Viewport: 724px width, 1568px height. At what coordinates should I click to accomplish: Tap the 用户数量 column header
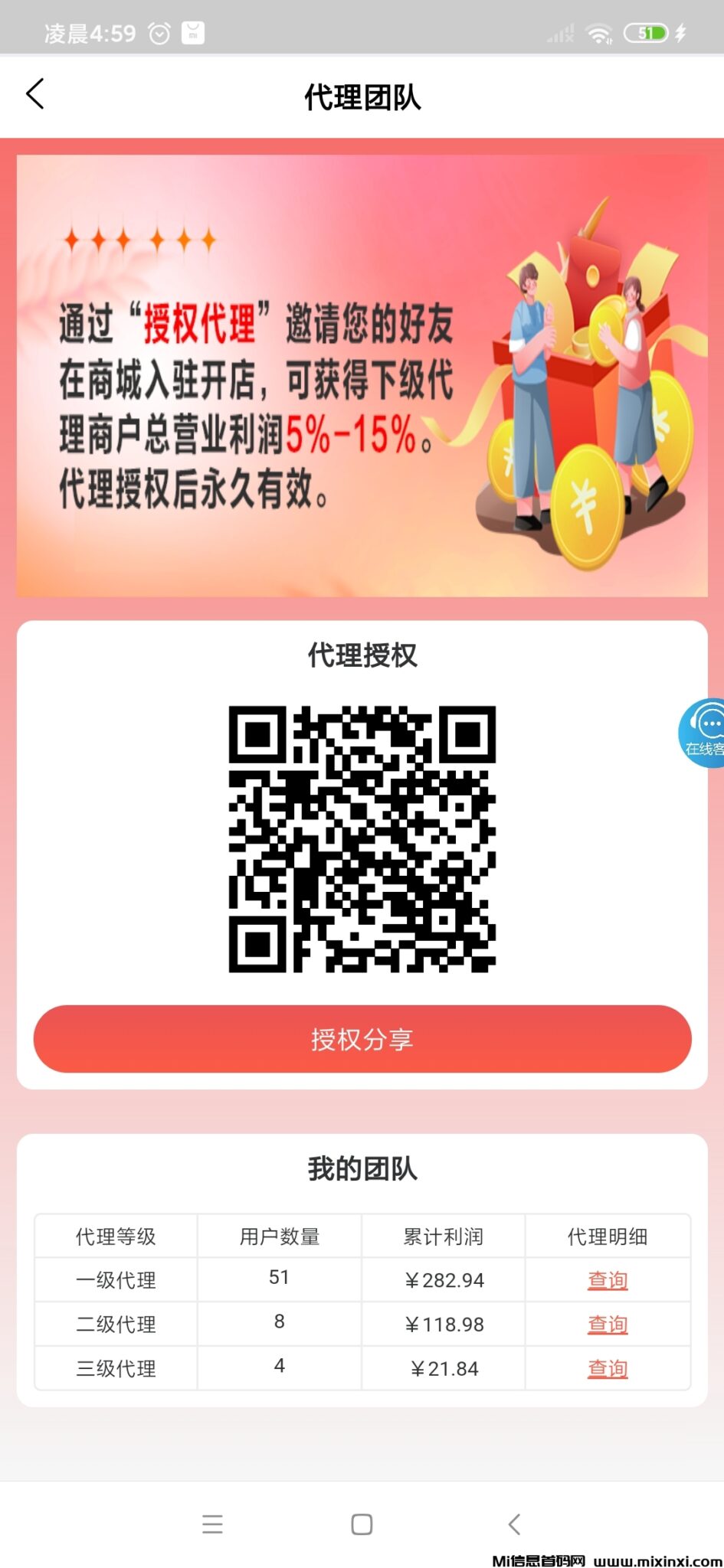280,1235
